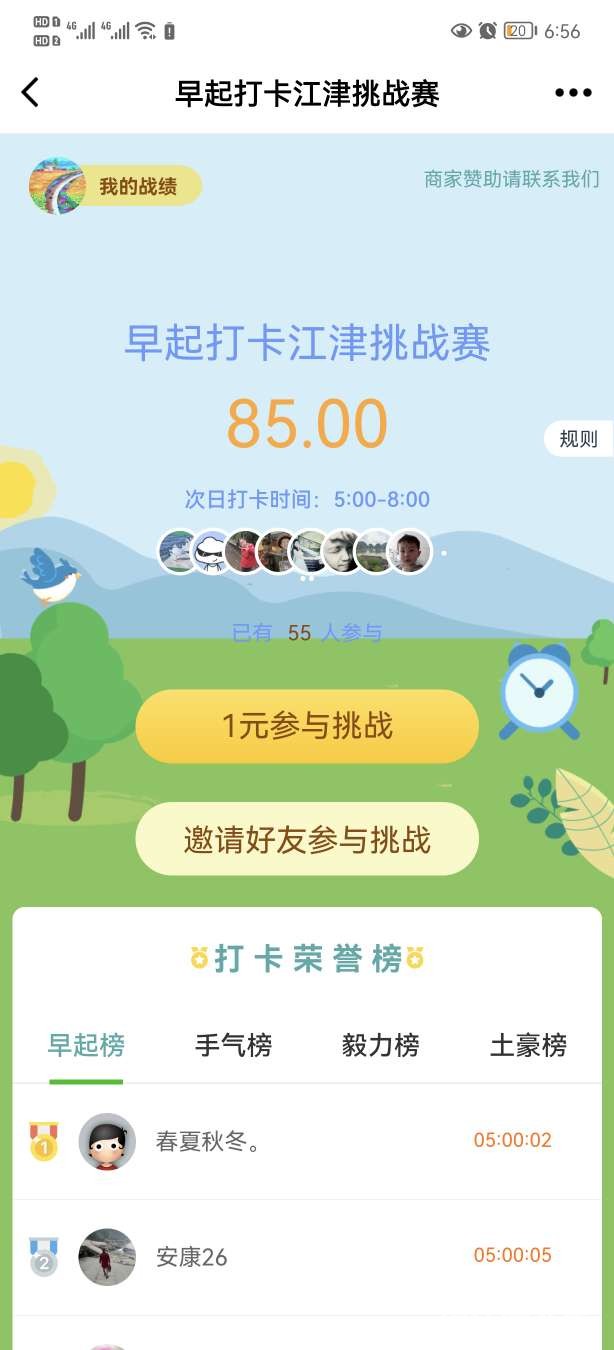Switch to the 手气榜 tab

click(x=233, y=1046)
